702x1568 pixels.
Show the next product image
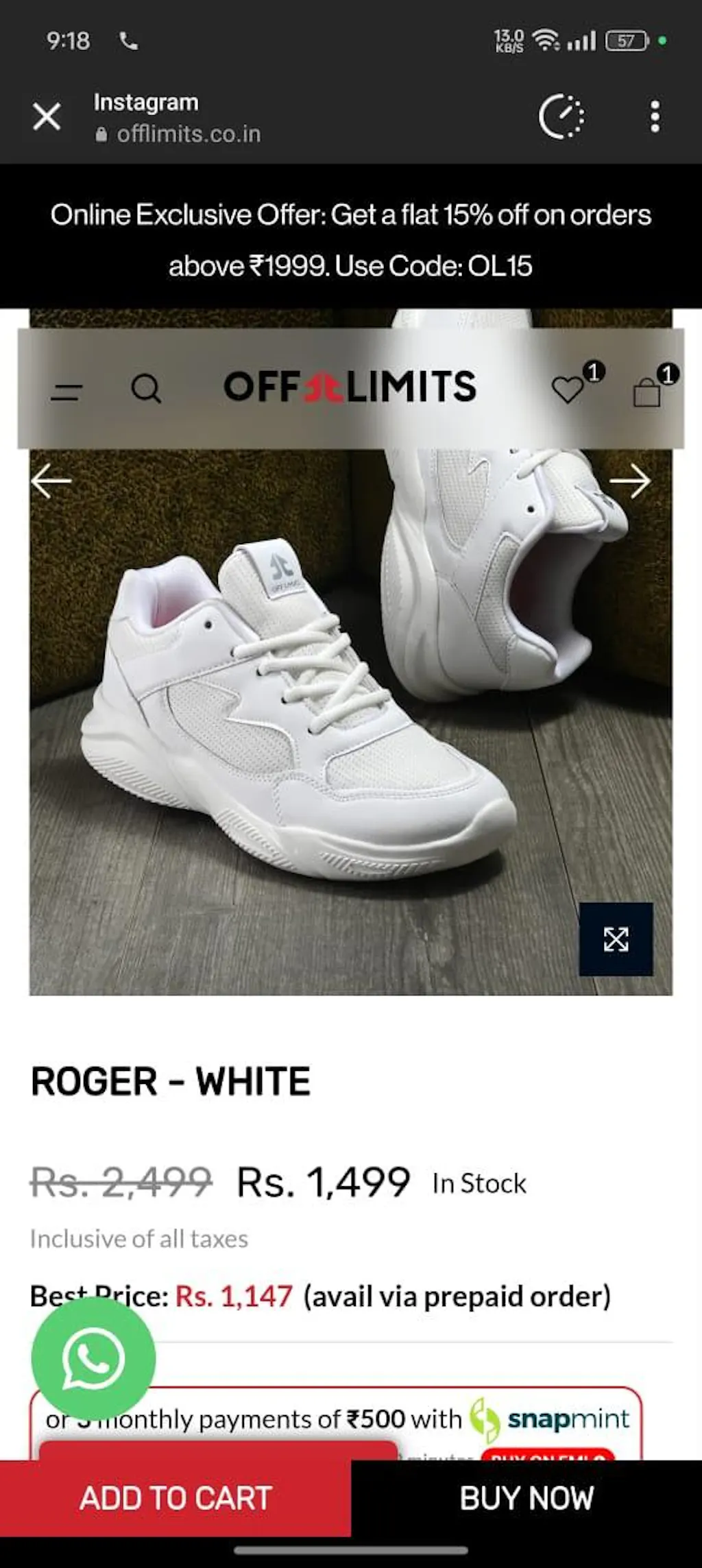630,481
